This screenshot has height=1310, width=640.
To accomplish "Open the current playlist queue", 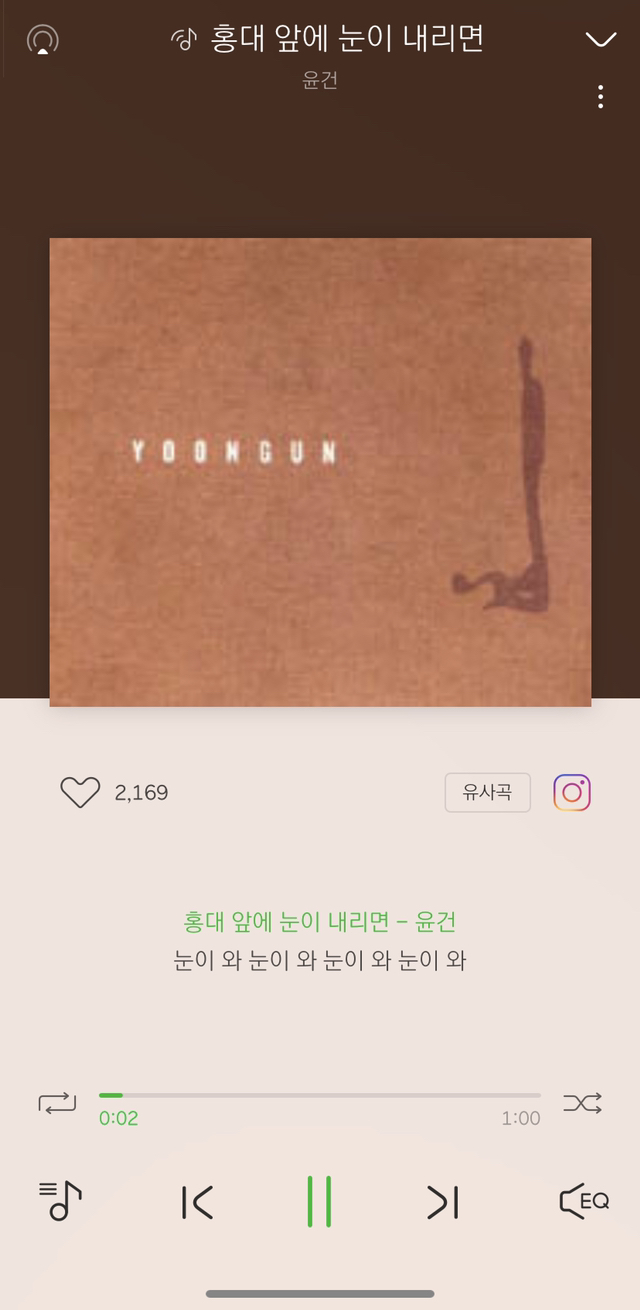I will (x=60, y=1200).
